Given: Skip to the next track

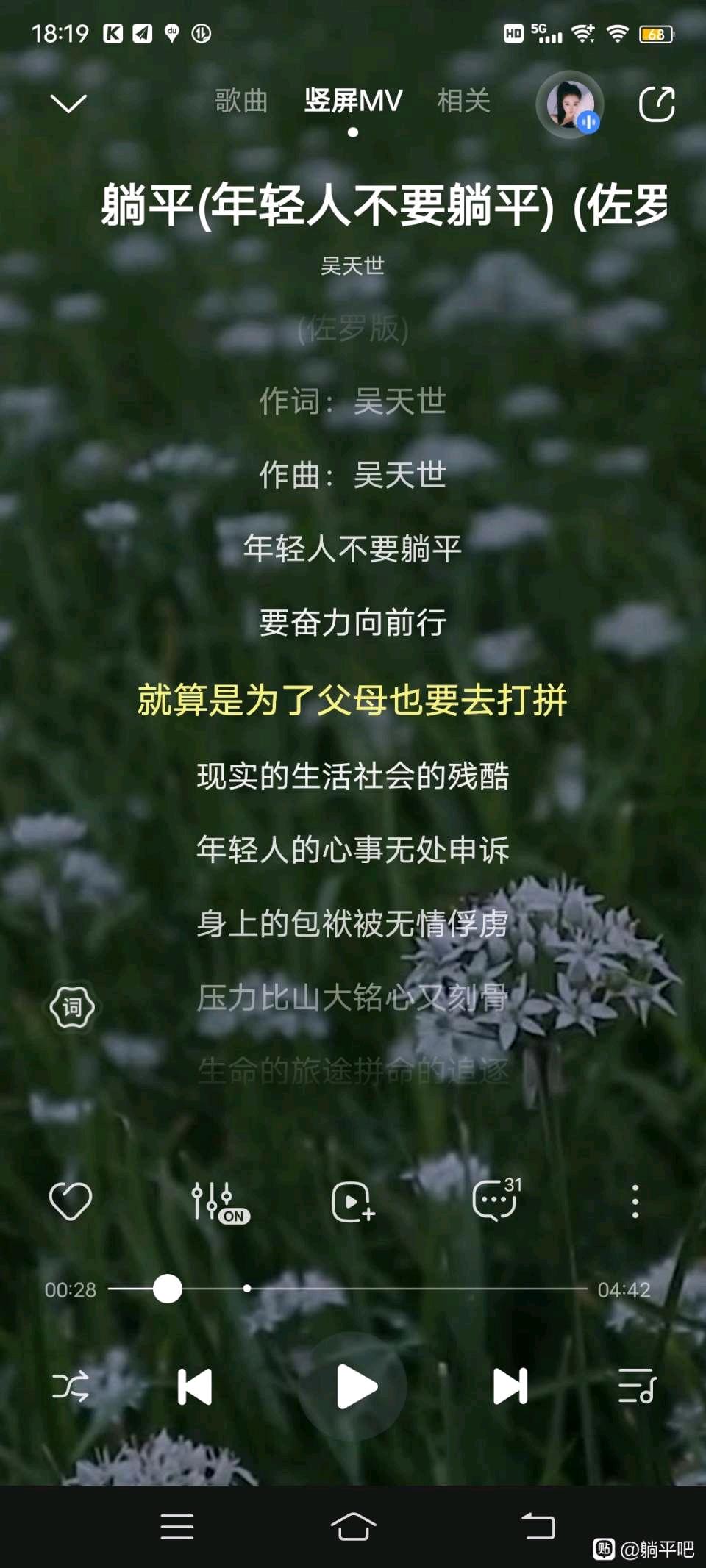Looking at the screenshot, I should click(x=510, y=1386).
